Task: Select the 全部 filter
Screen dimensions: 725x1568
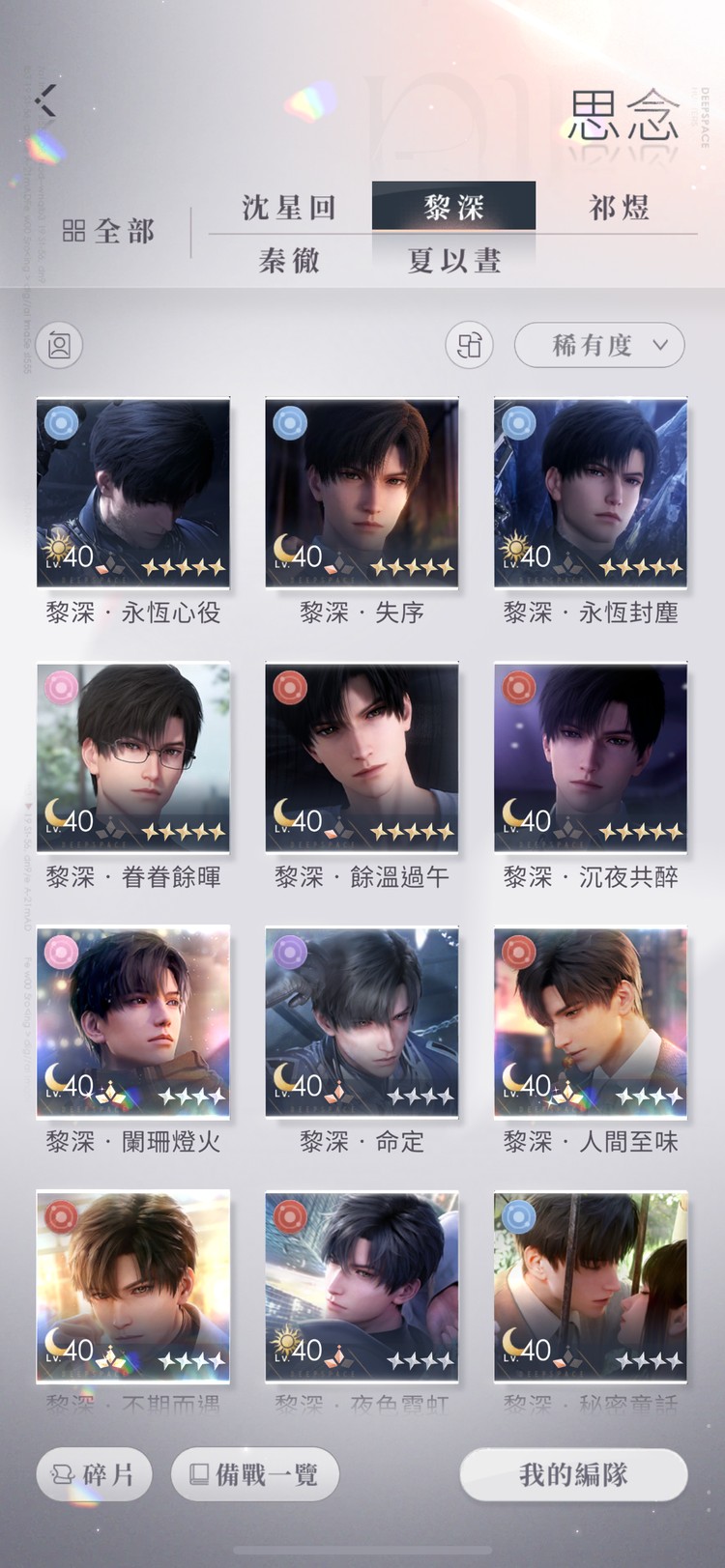Action: click(x=108, y=232)
